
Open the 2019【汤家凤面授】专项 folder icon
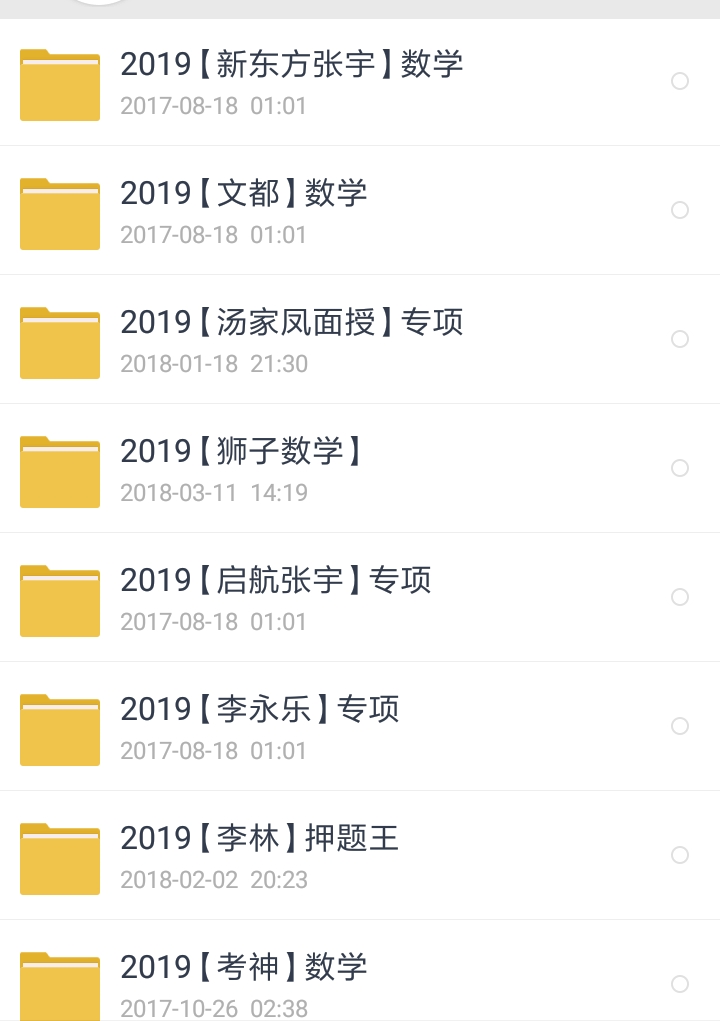point(59,342)
